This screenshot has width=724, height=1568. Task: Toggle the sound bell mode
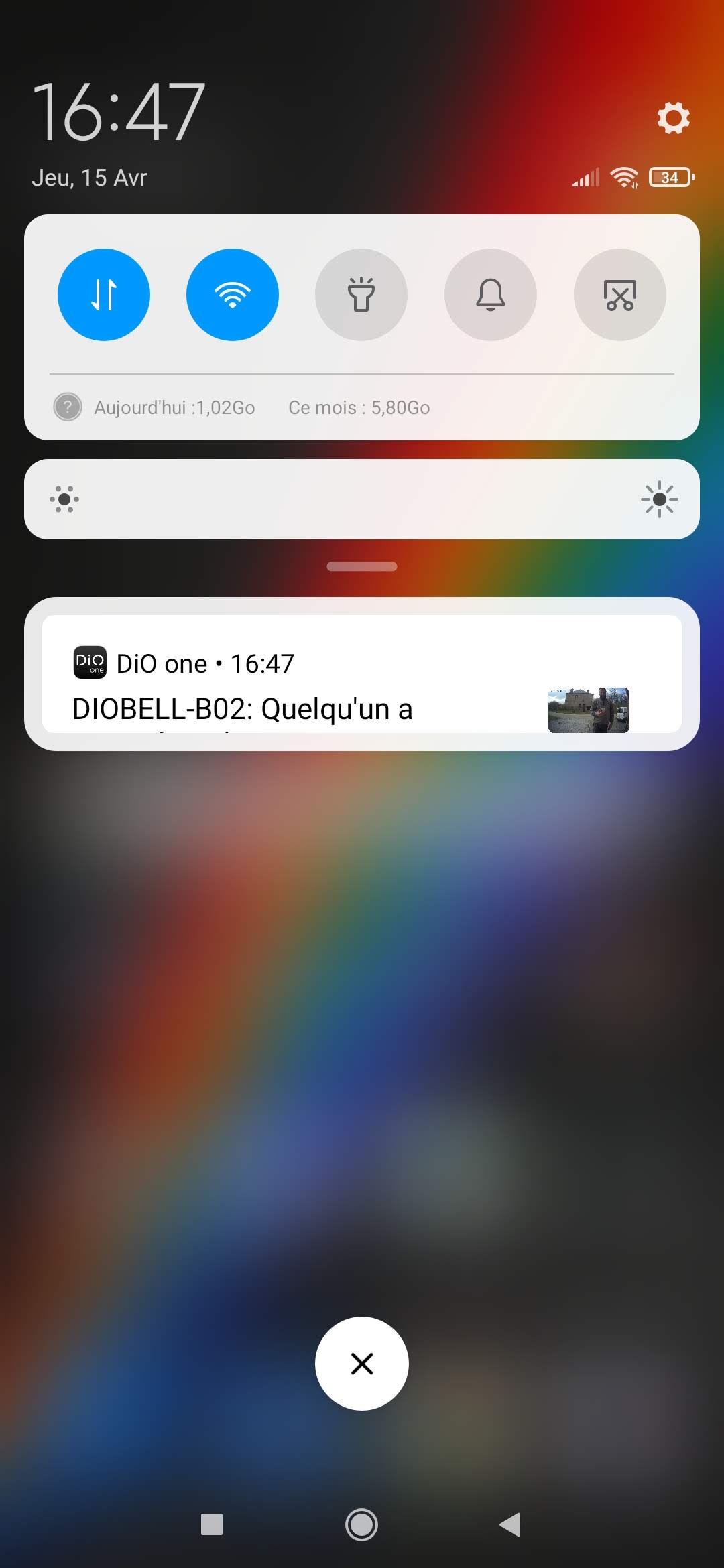pyautogui.click(x=491, y=295)
